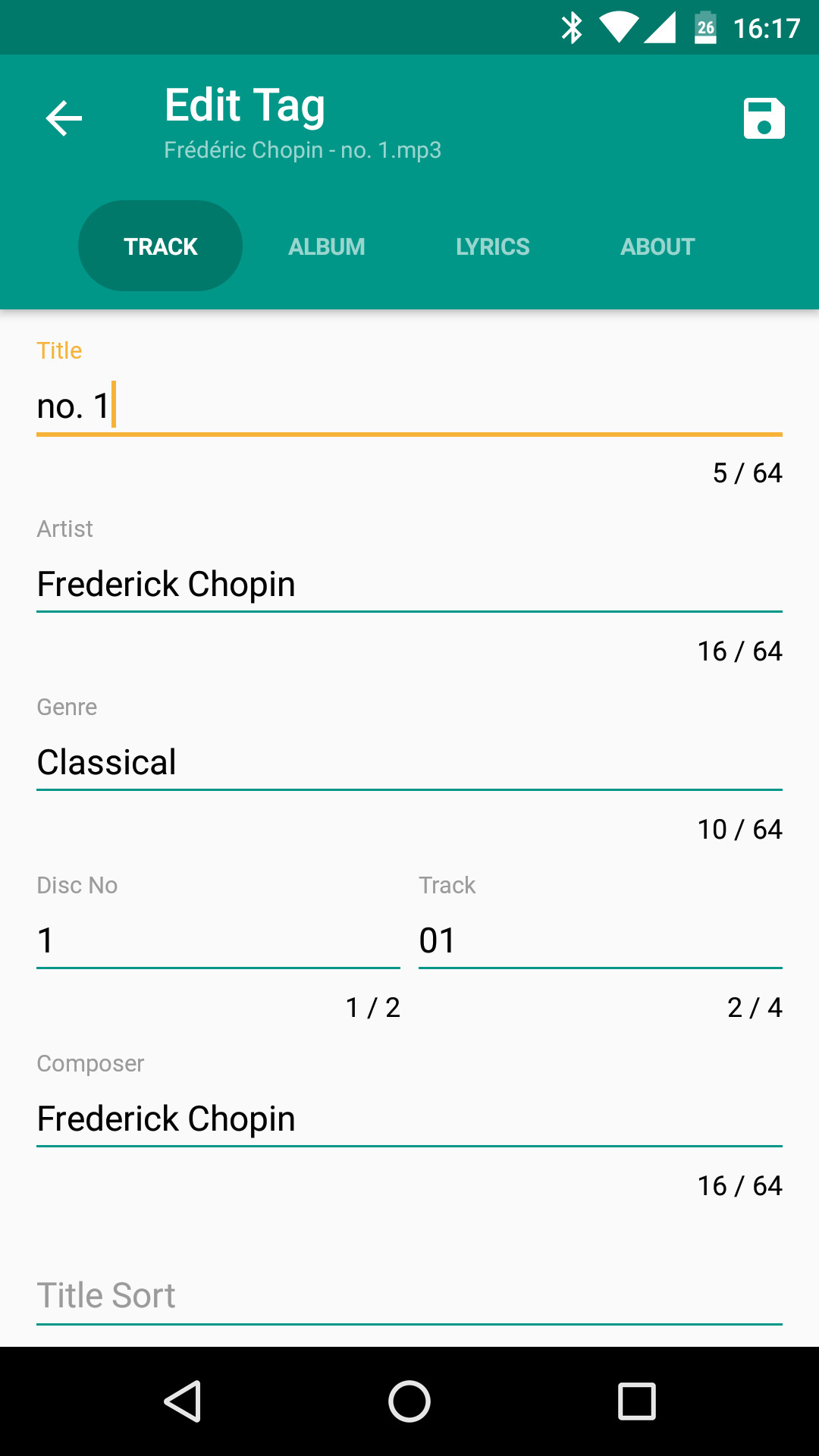
Task: Save the edited tag
Action: (764, 118)
